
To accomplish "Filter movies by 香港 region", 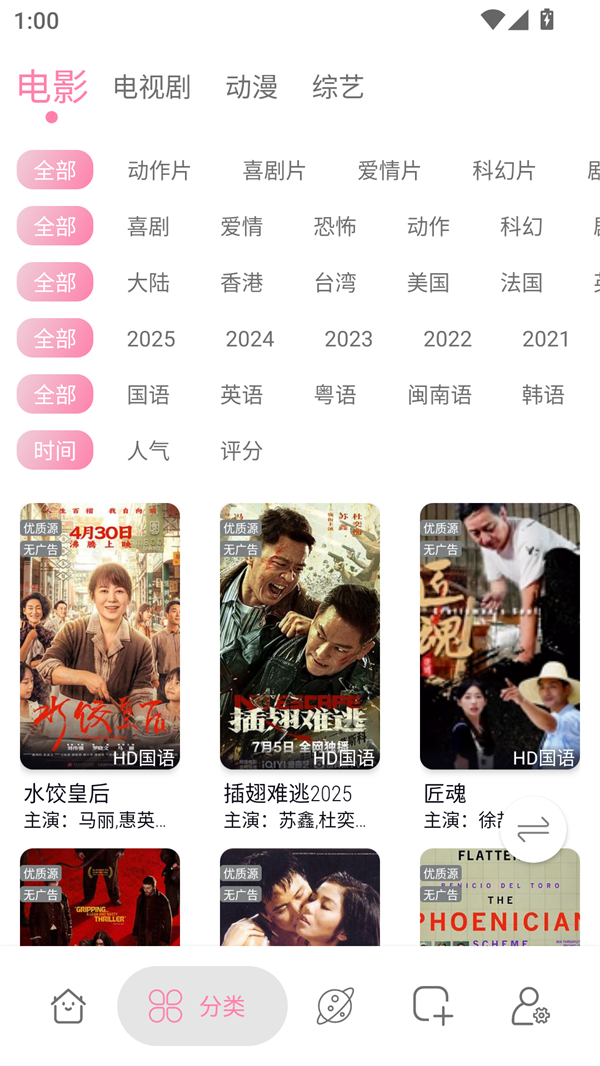I will 242,282.
